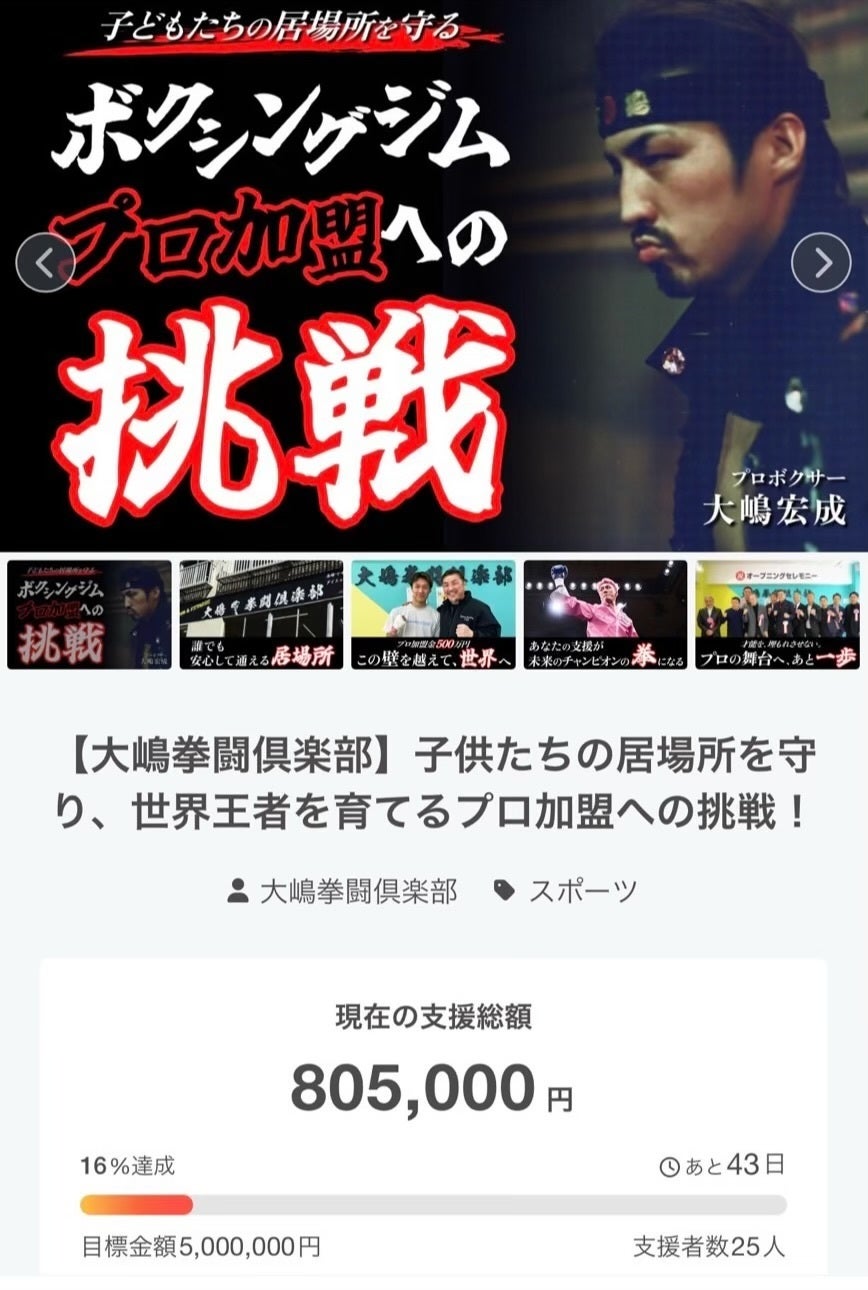The width and height of the screenshot is (868, 1290).
Task: Select the 未来のチャンピオンの拳 thumbnail
Action: 605,614
